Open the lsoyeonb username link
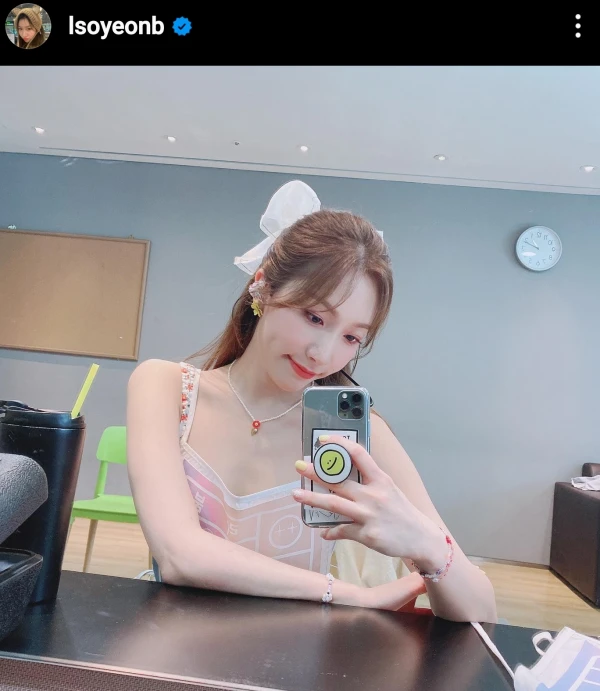This screenshot has height=691, width=600. pyautogui.click(x=115, y=27)
